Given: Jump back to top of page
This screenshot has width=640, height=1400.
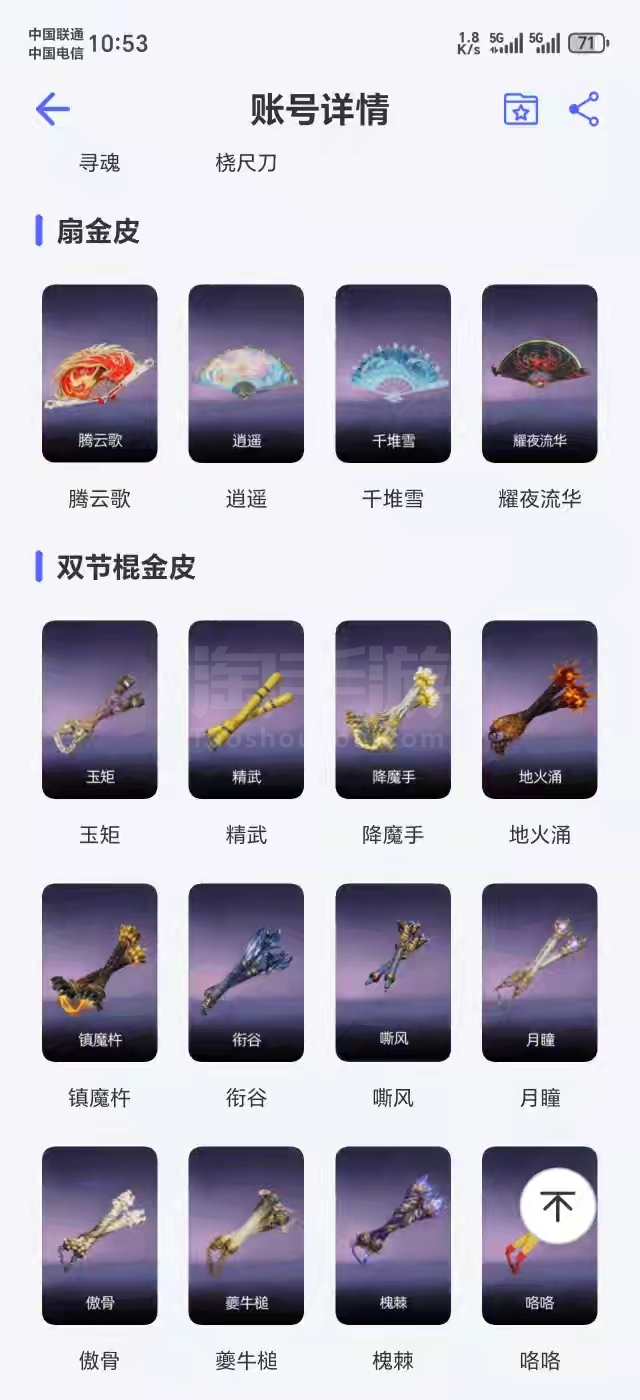Looking at the screenshot, I should click(x=558, y=1206).
